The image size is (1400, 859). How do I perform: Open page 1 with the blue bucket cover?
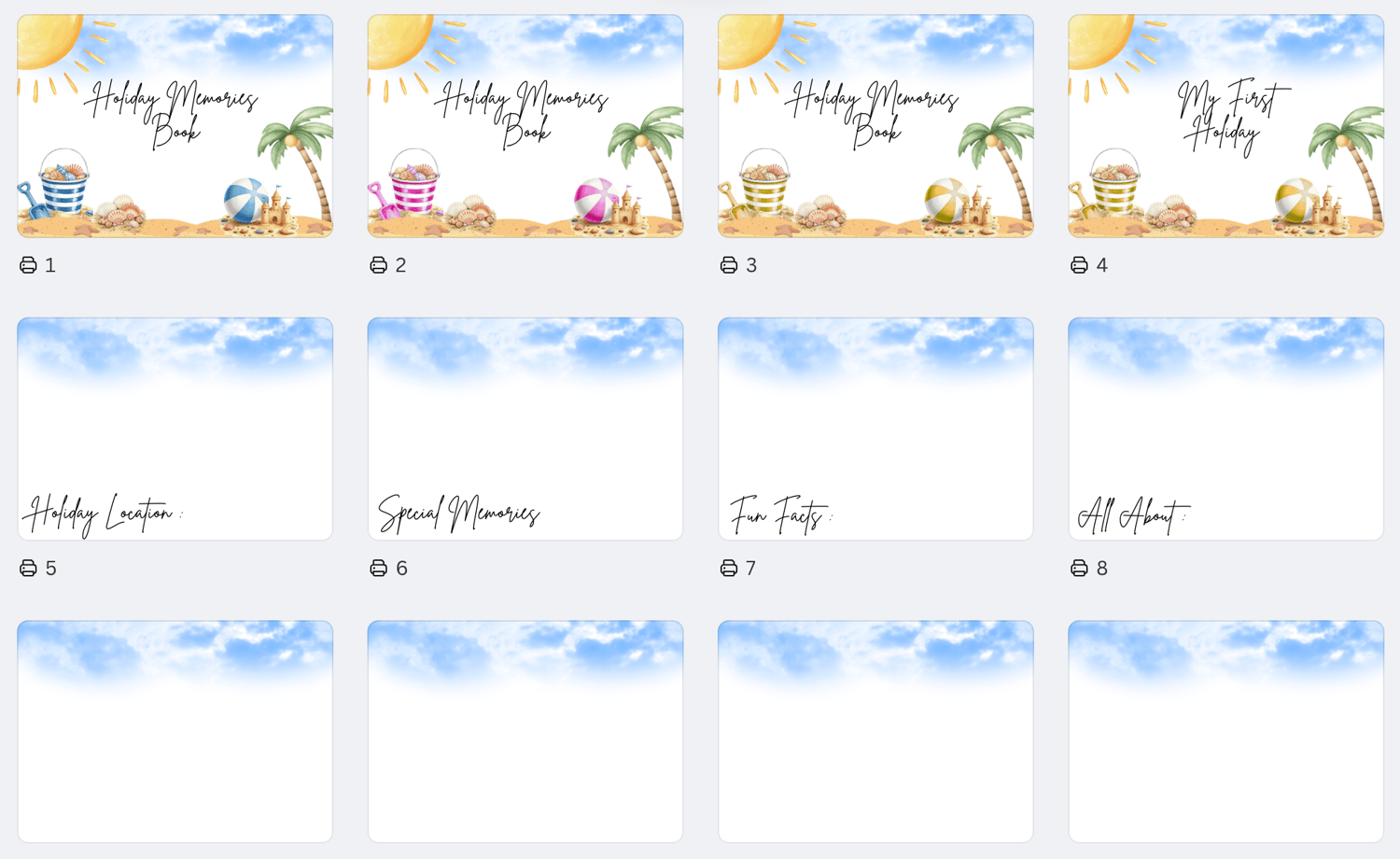(x=175, y=126)
